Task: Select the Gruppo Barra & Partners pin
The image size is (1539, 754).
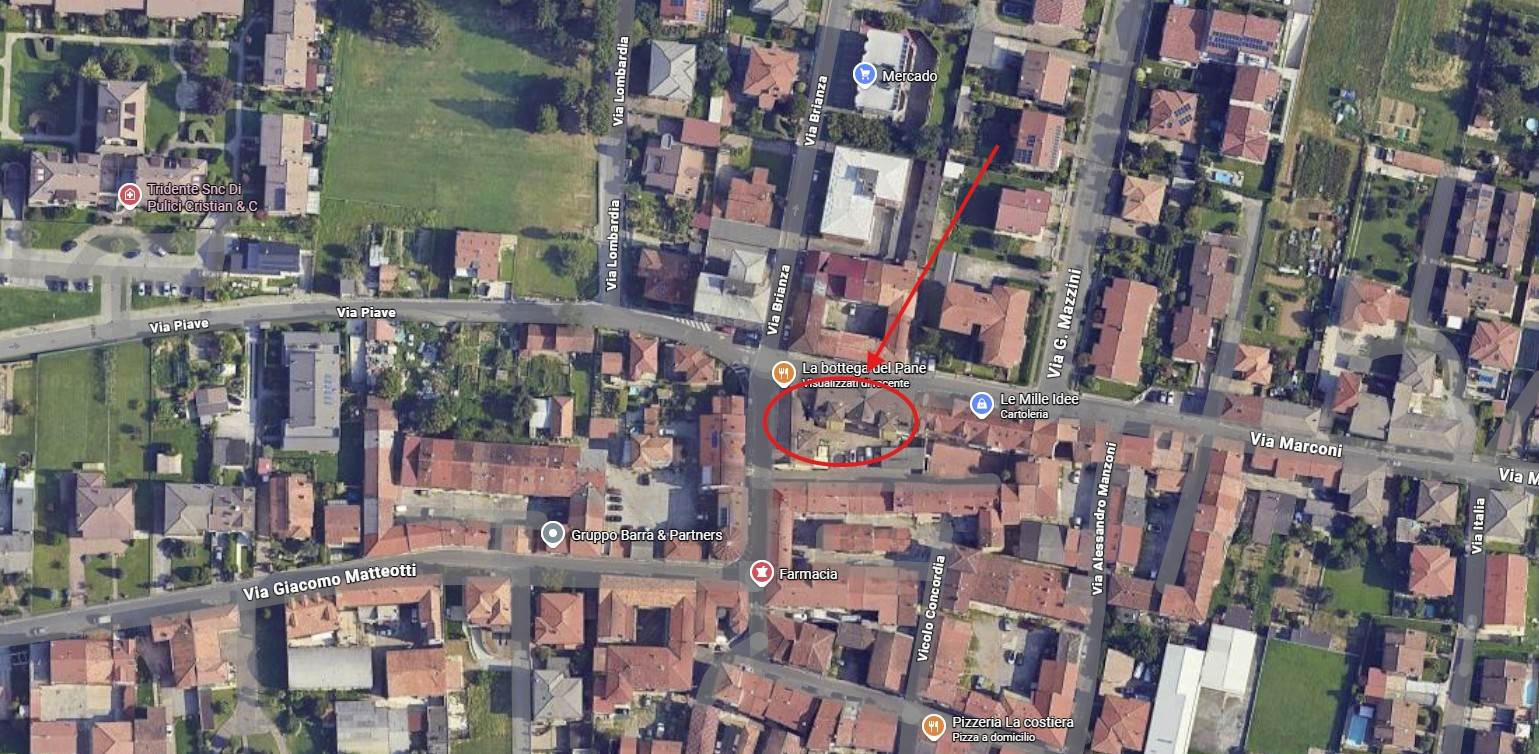Action: point(552,534)
